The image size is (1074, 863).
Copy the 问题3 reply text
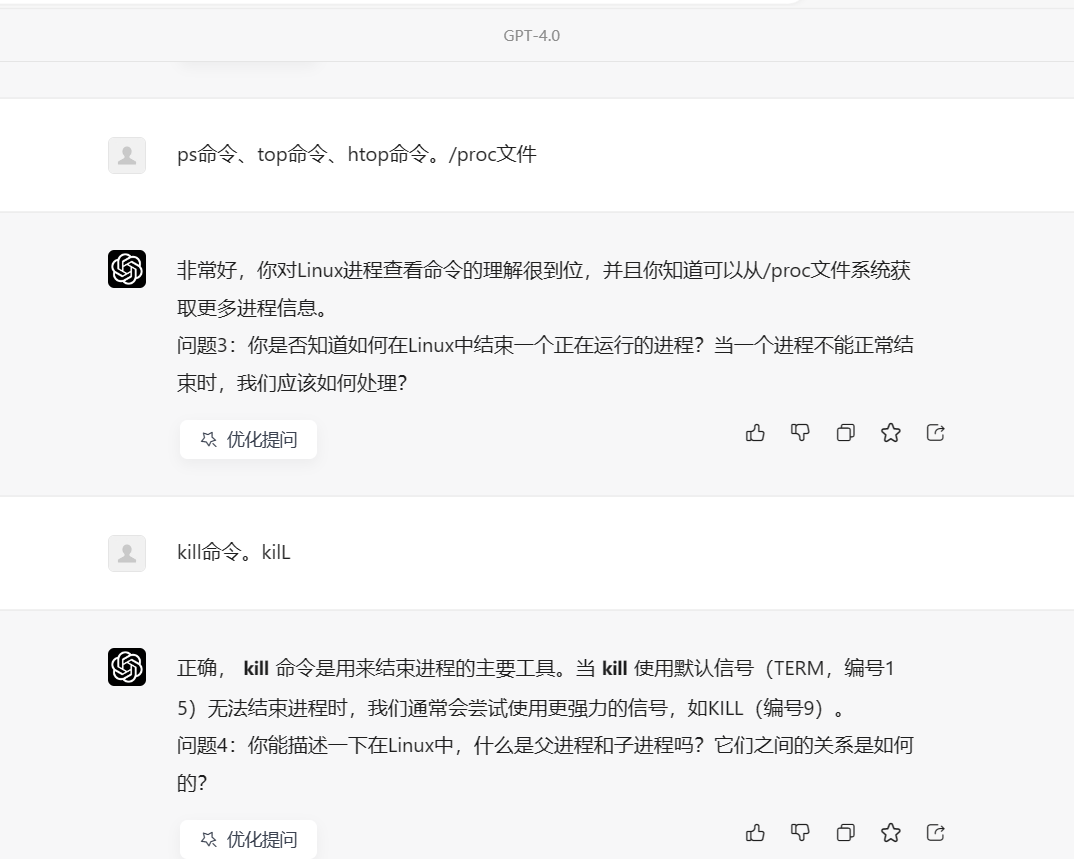pos(845,433)
